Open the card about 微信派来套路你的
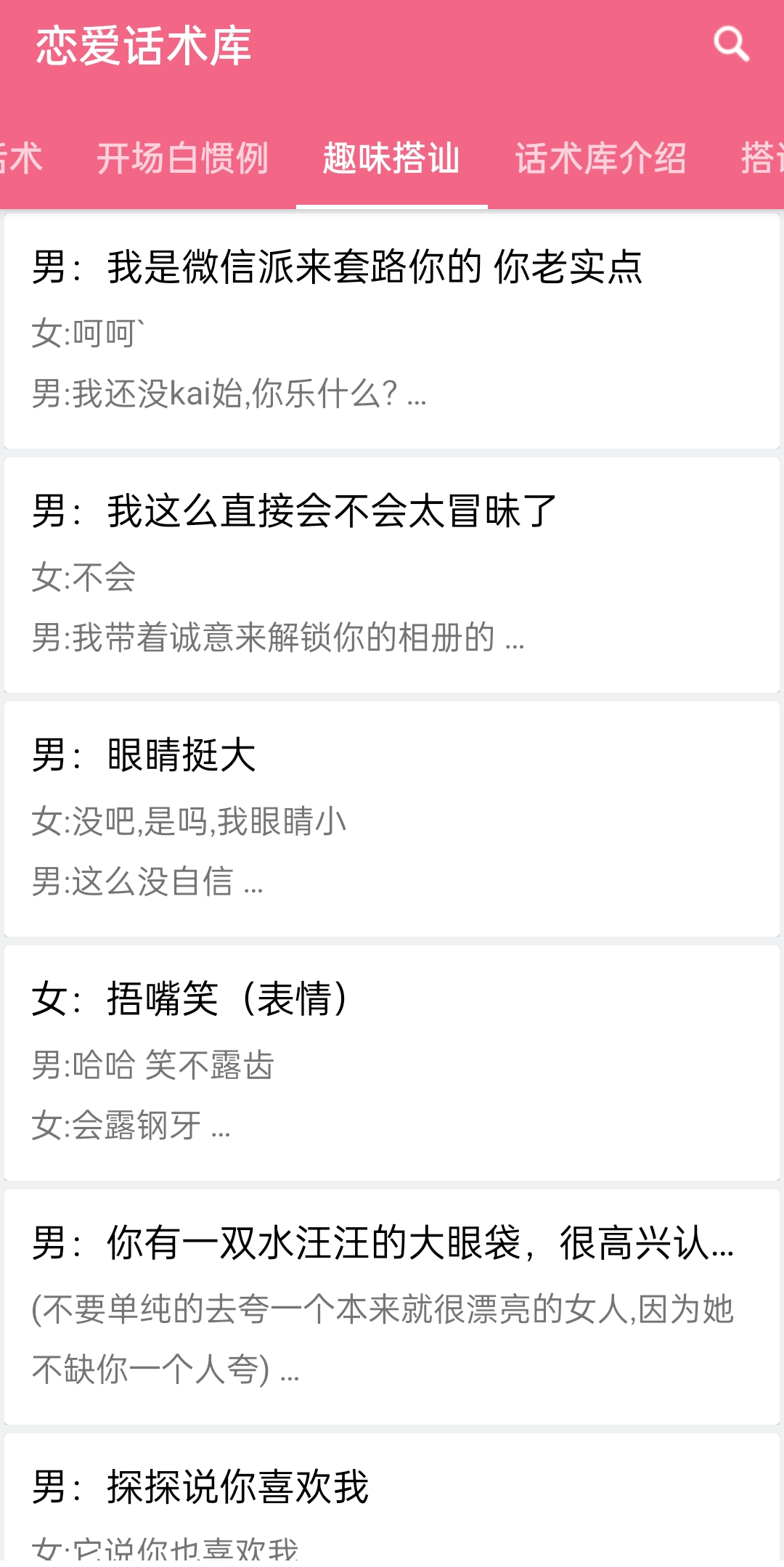This screenshot has height=1567, width=784. coord(392,330)
